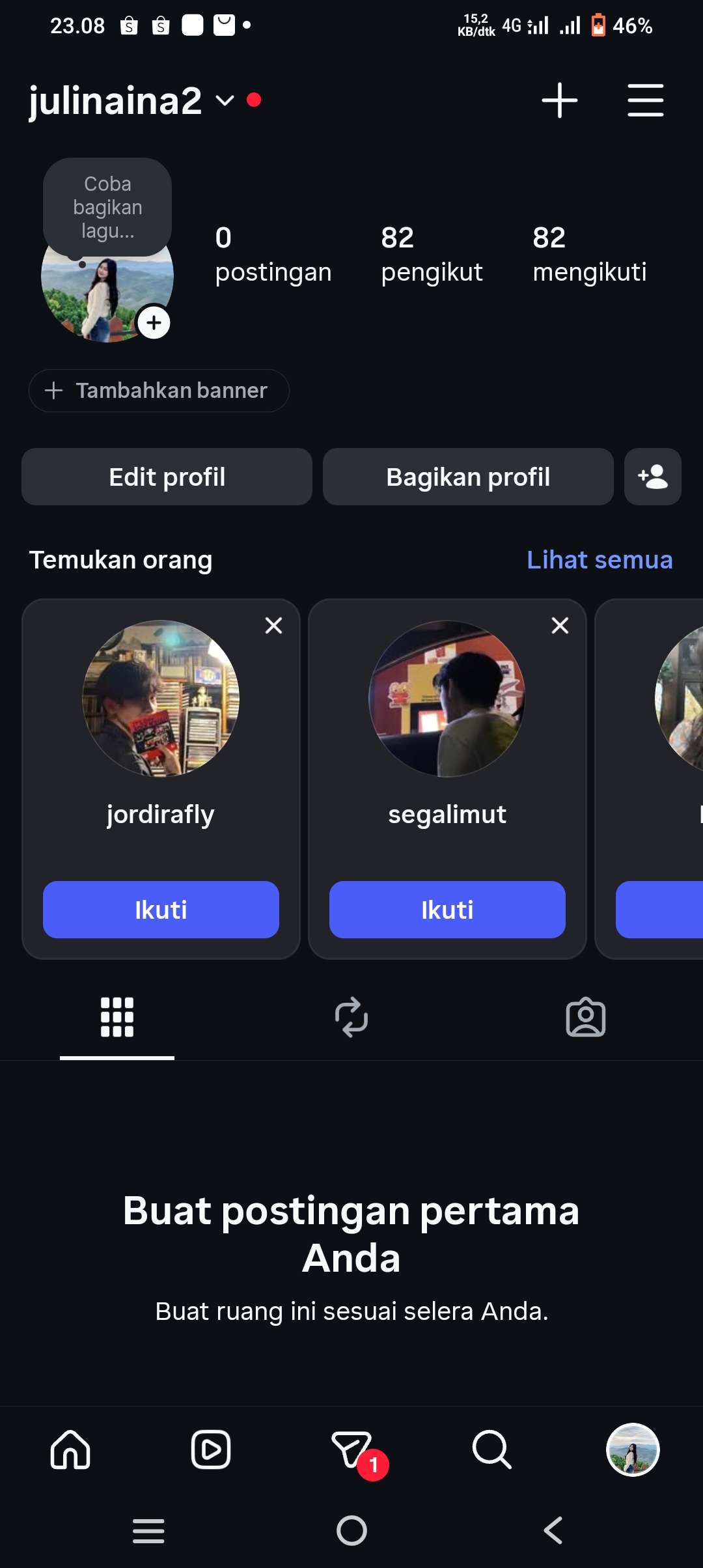Screen dimensions: 703x1568
Task: Open the 82 pengikut followers list
Action: tap(432, 255)
